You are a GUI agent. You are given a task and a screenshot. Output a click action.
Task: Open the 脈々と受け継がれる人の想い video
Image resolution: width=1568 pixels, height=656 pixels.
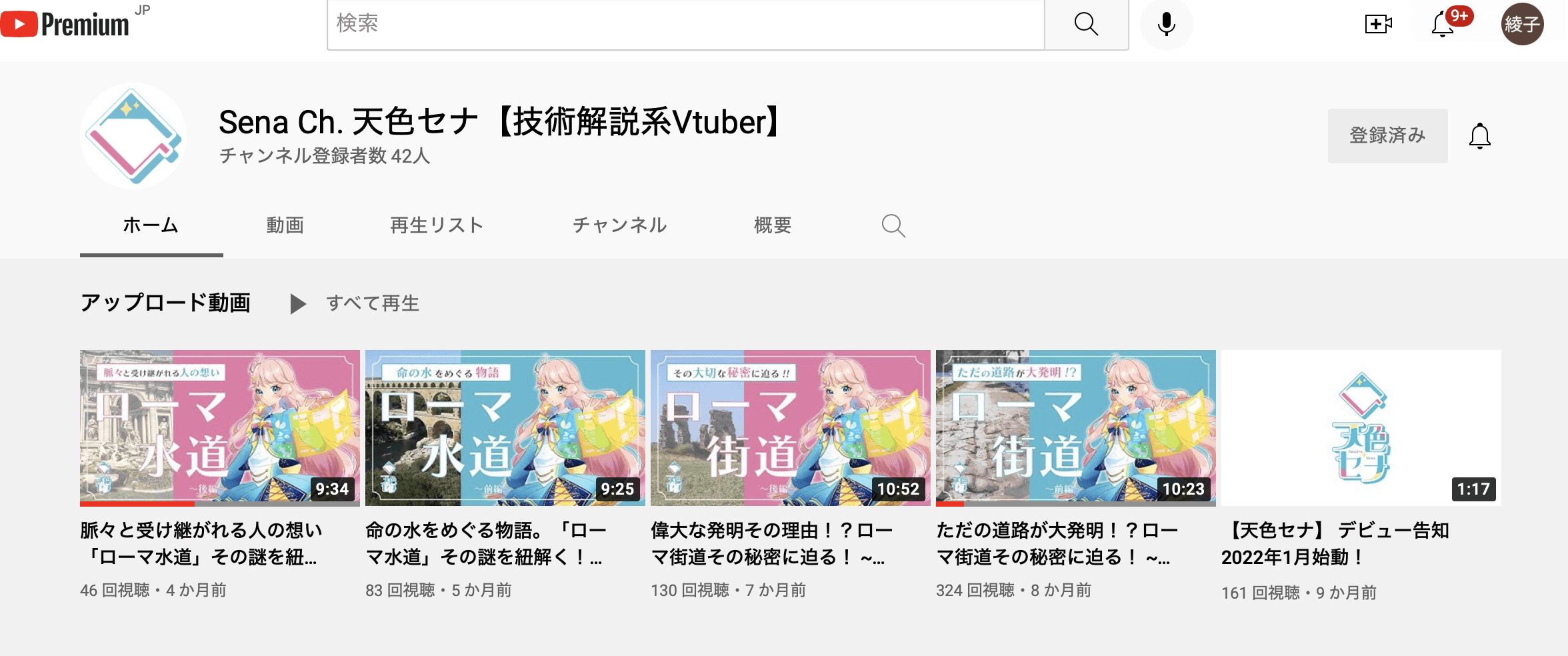pyautogui.click(x=219, y=427)
